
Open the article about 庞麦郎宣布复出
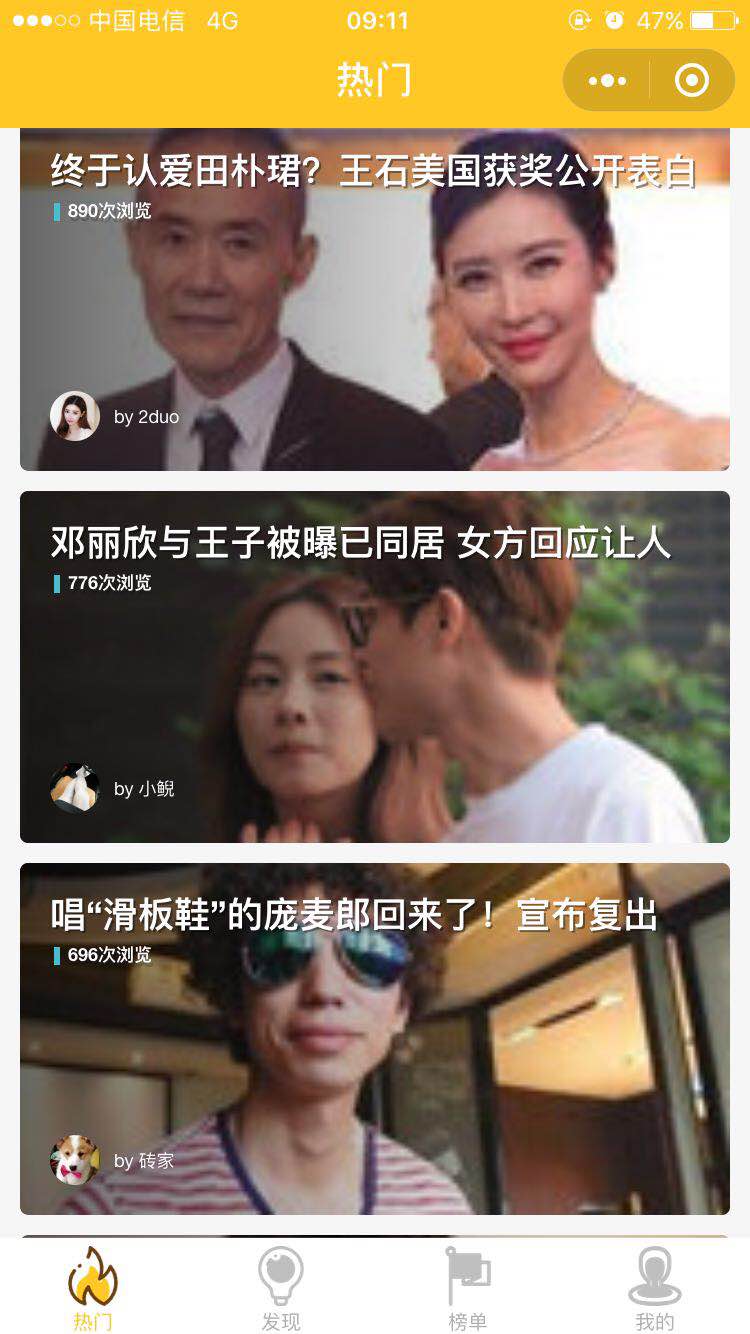tap(374, 1038)
